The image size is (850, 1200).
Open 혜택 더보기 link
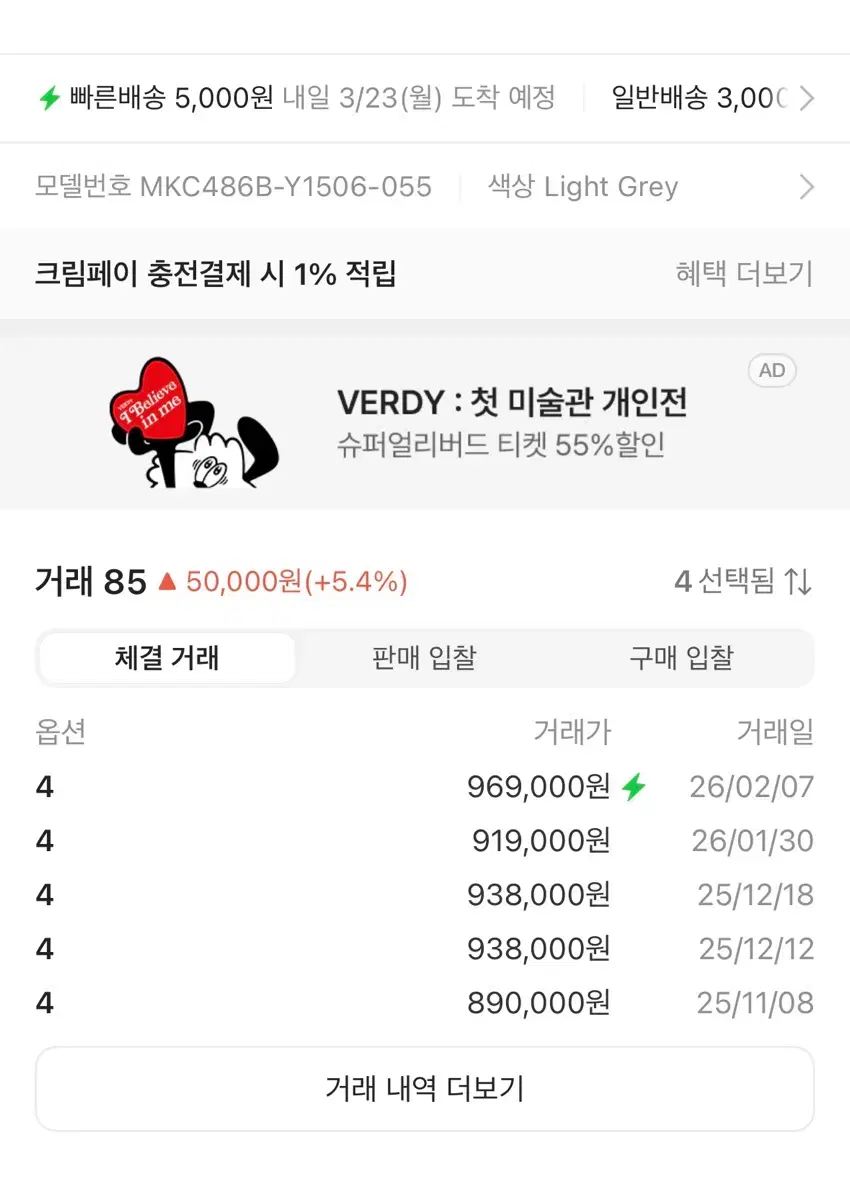[x=744, y=274]
